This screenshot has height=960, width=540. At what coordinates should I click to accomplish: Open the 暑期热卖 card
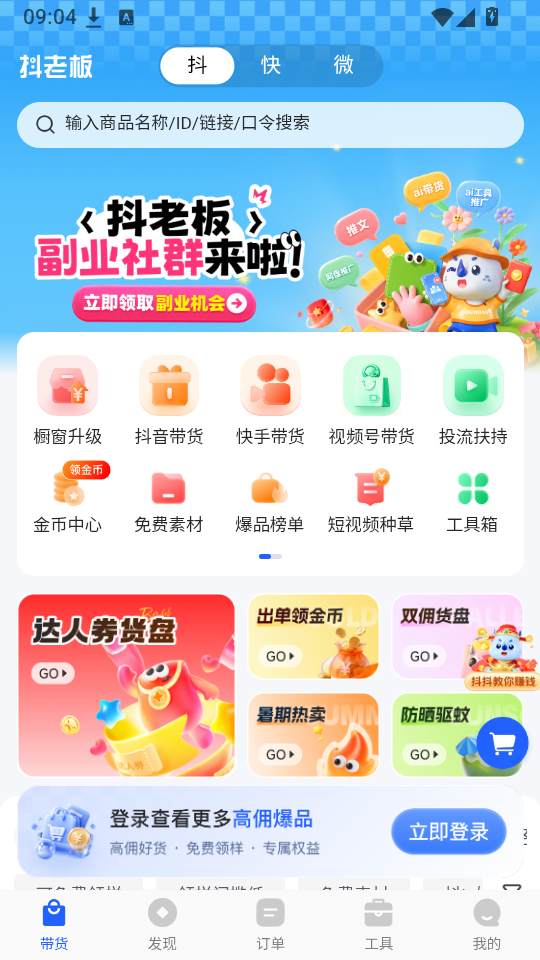click(313, 735)
